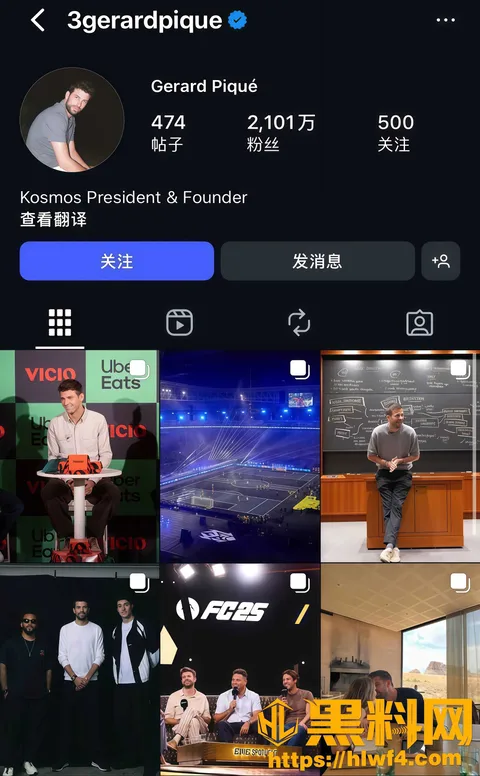Open the three-dot overflow menu
Viewport: 480px width, 776px height.
tap(445, 20)
